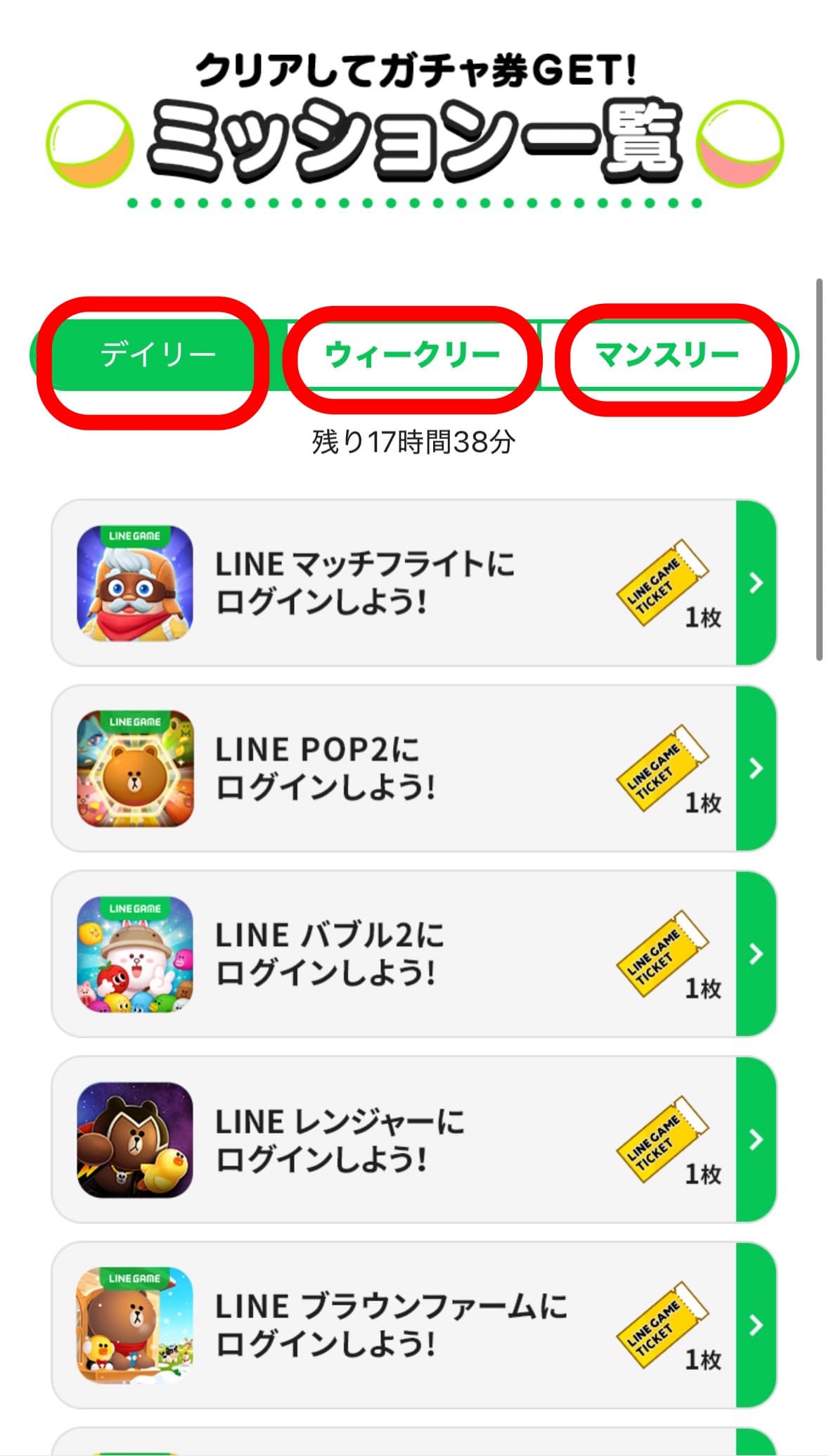
Task: Open the LINE バブル2 login mission
Action: click(413, 954)
